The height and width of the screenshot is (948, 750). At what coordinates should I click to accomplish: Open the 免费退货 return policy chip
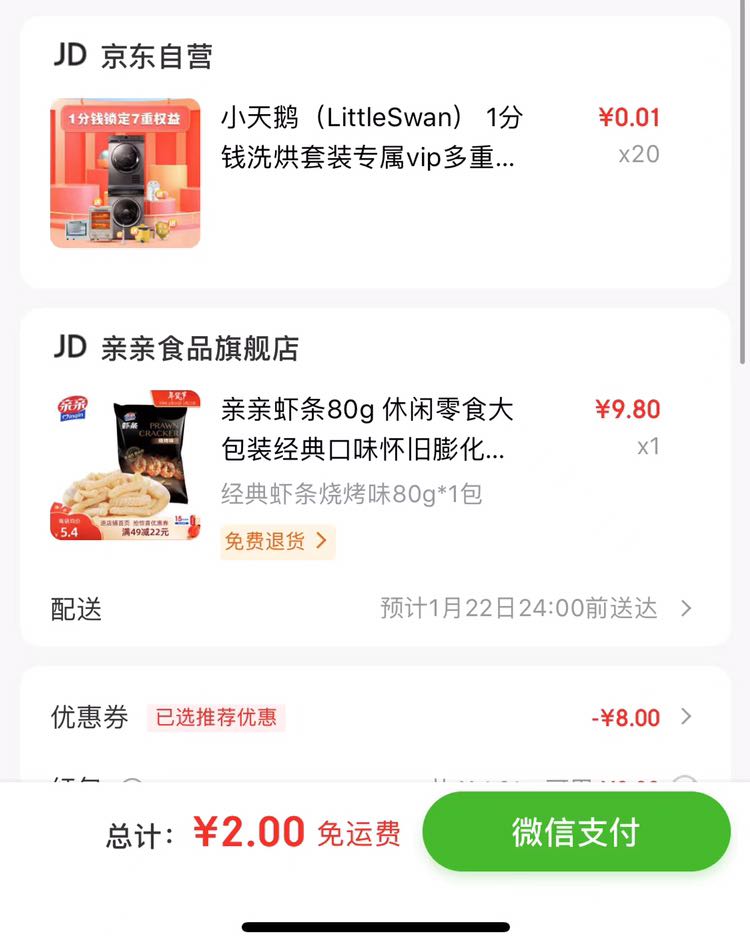[x=277, y=541]
